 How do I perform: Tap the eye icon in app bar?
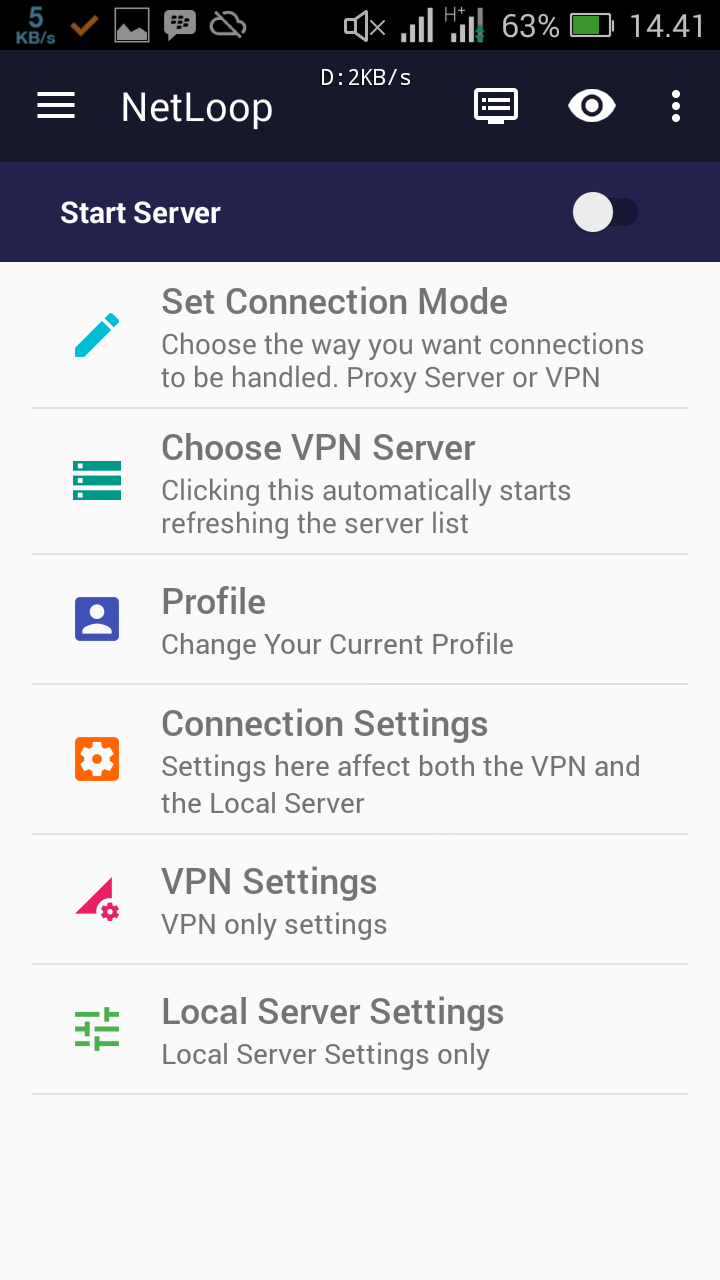click(591, 106)
